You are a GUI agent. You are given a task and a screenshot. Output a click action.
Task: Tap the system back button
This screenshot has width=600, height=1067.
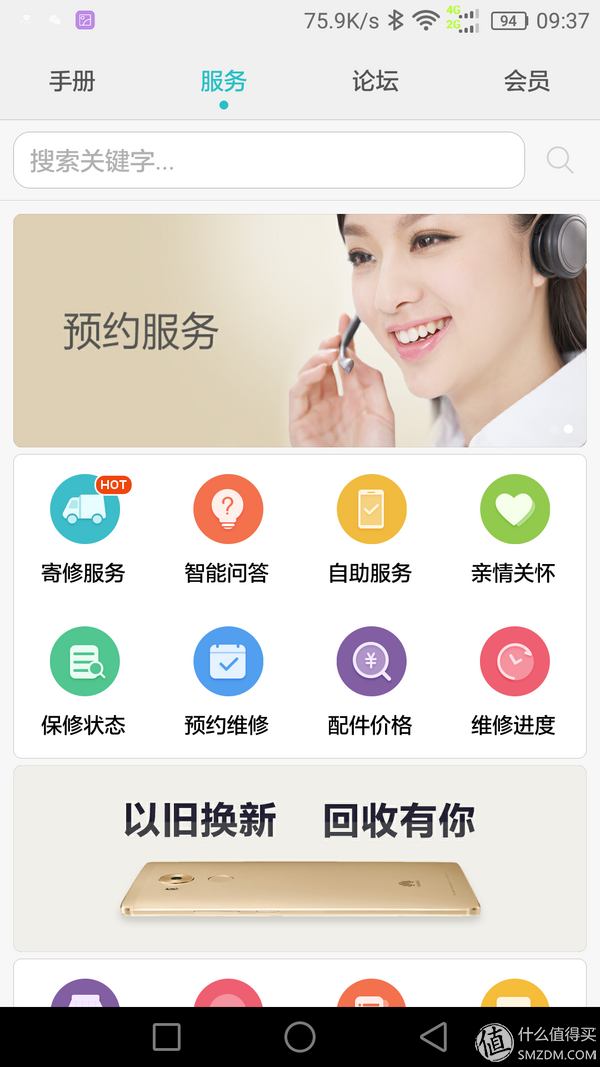tap(433, 1037)
